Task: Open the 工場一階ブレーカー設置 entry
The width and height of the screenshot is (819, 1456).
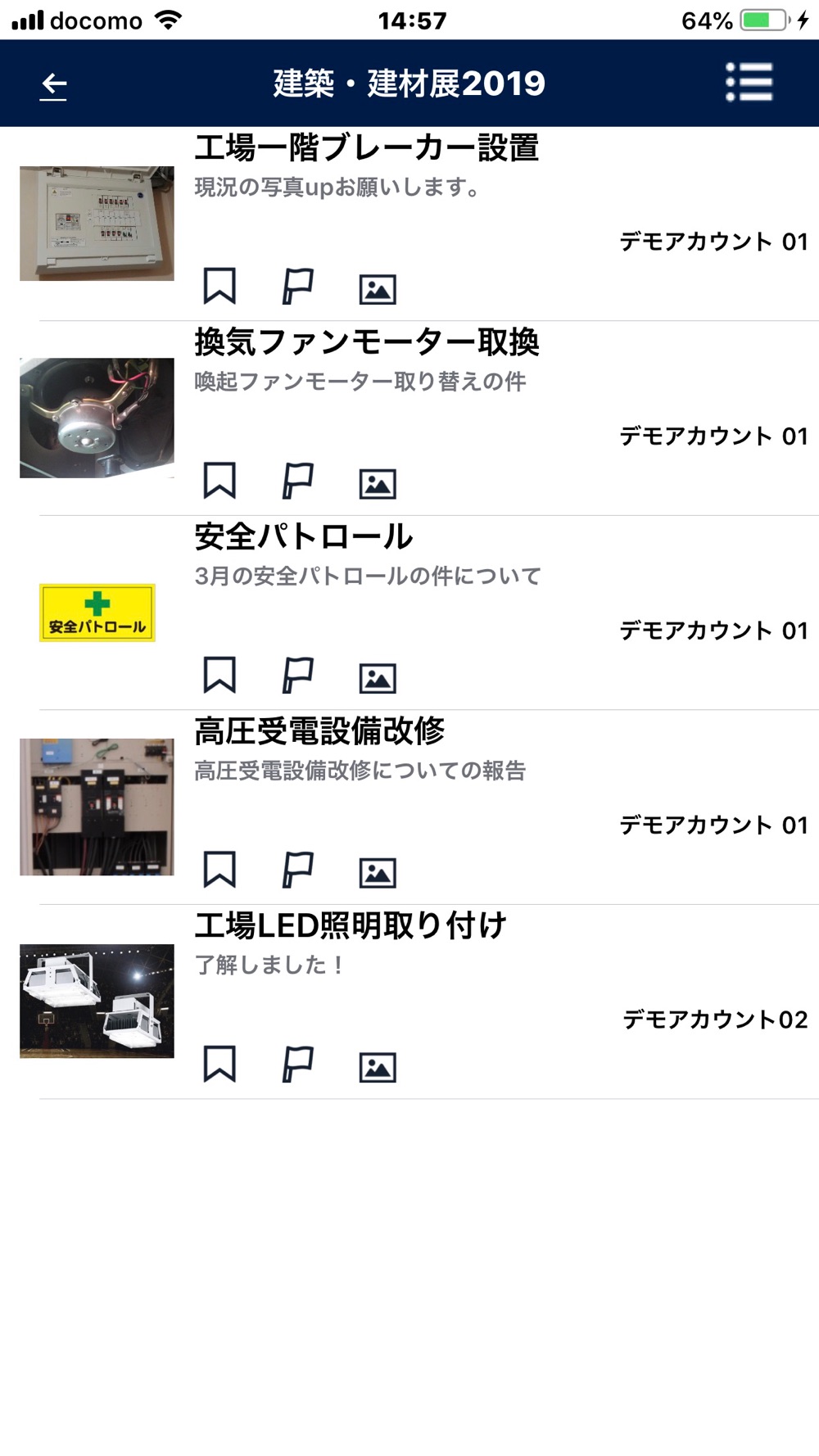Action: coord(409,224)
